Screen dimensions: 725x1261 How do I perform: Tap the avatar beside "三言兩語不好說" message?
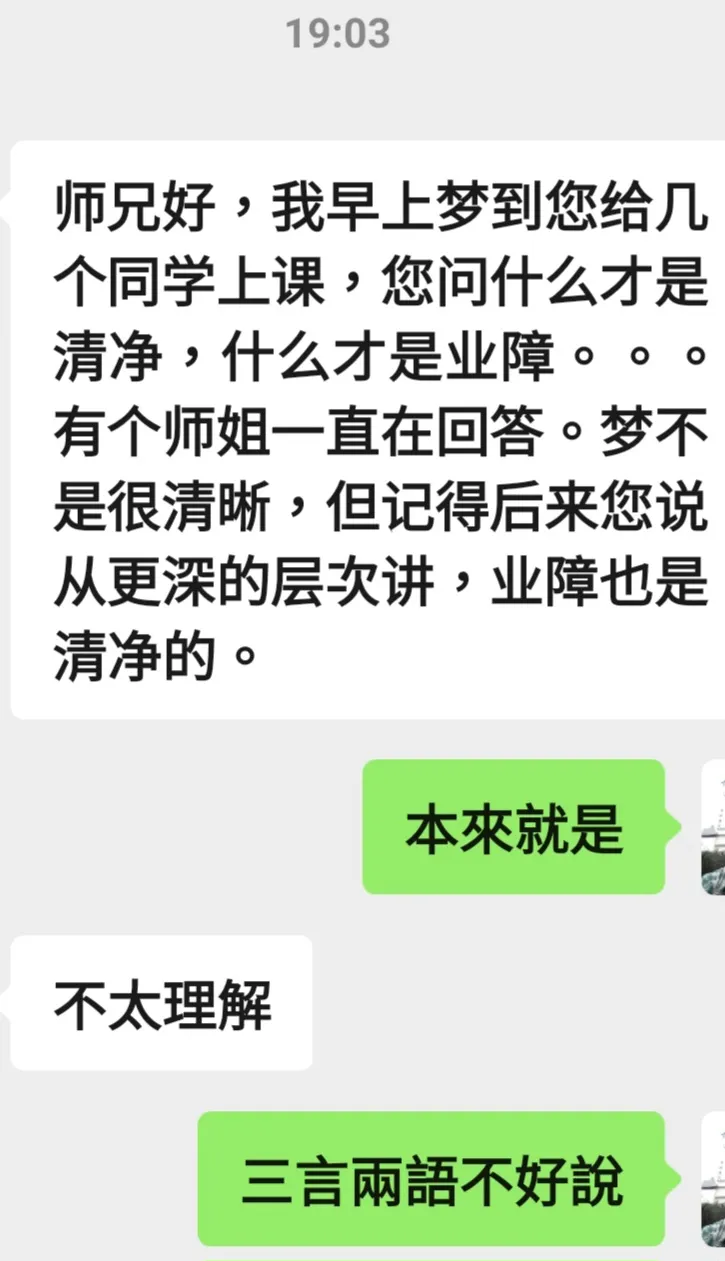click(714, 1180)
